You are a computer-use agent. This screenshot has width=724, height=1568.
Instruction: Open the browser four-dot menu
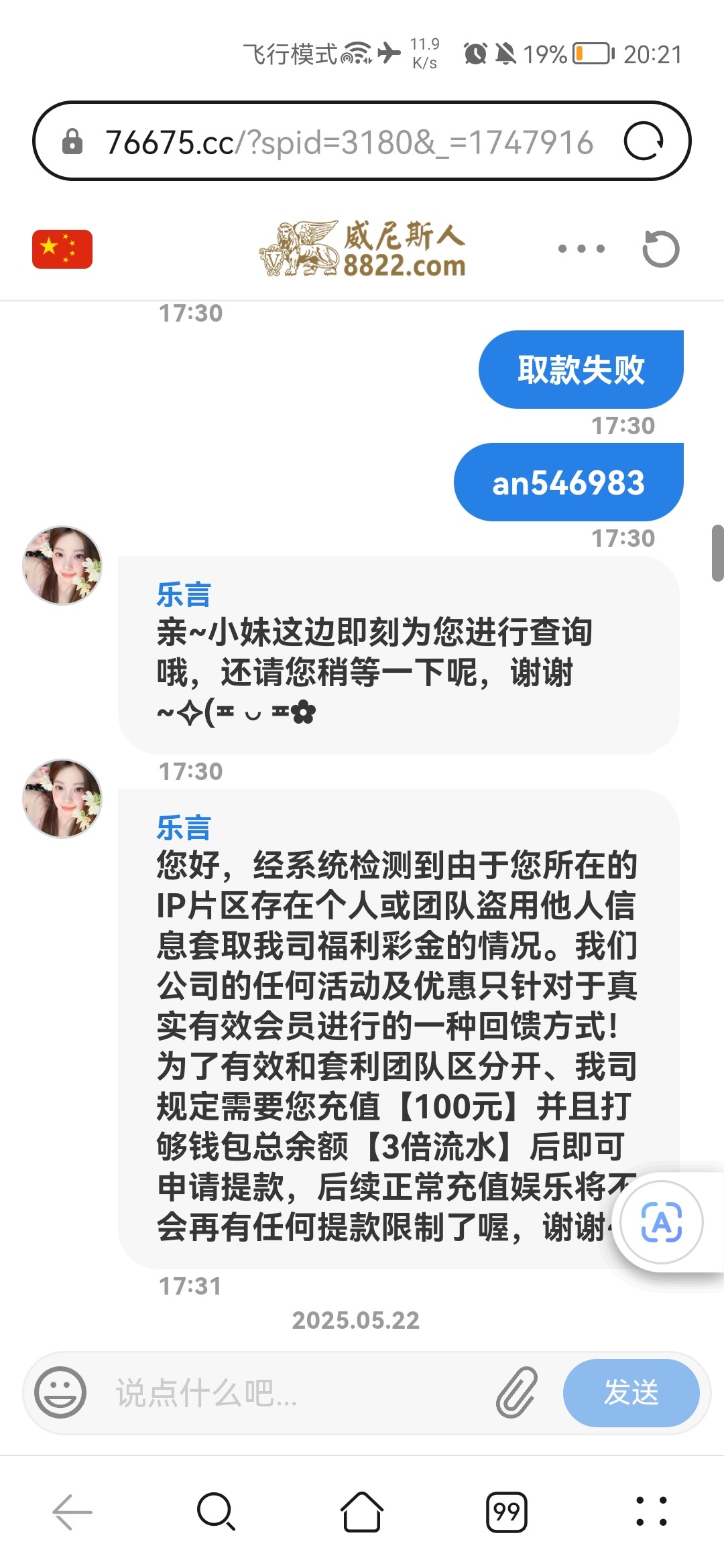pyautogui.click(x=651, y=1512)
